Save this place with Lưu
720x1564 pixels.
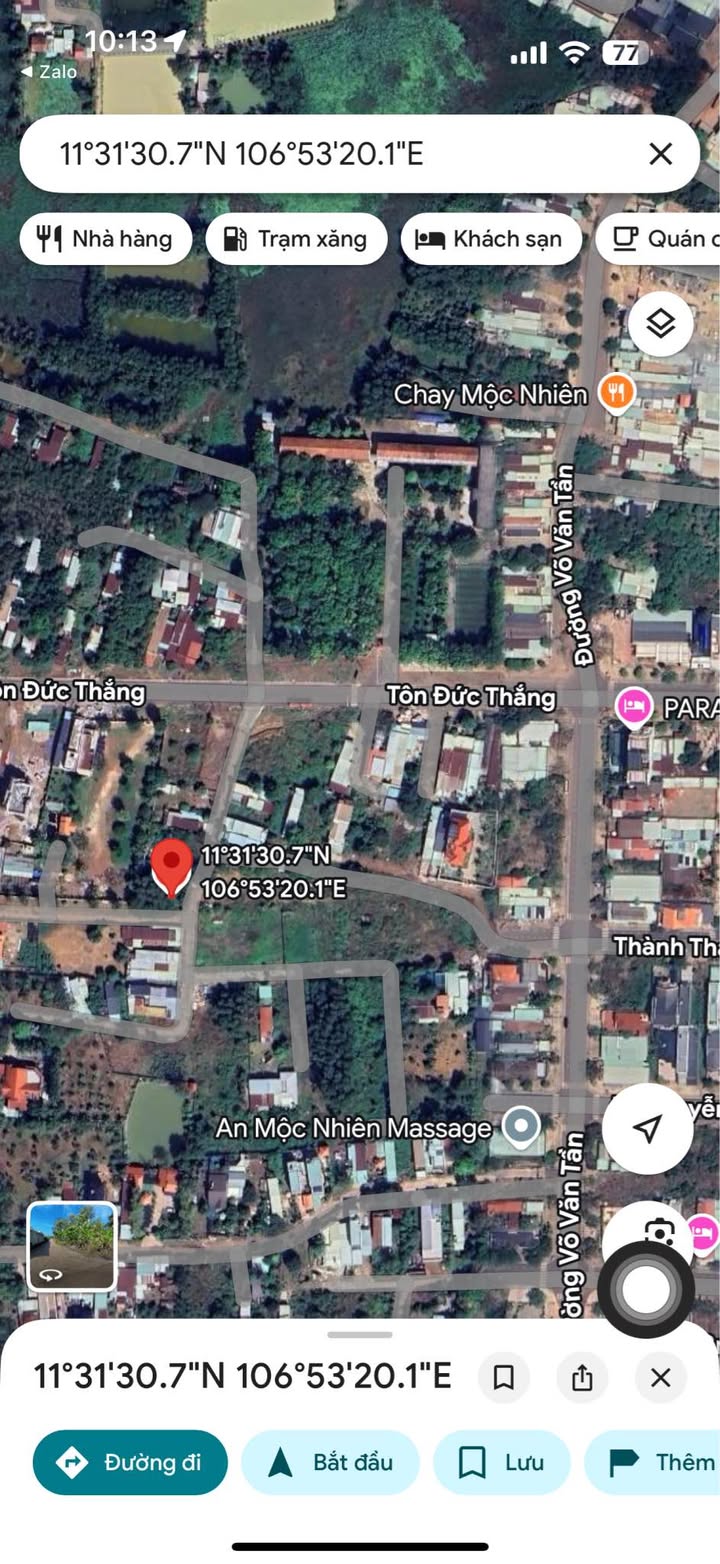point(501,1462)
